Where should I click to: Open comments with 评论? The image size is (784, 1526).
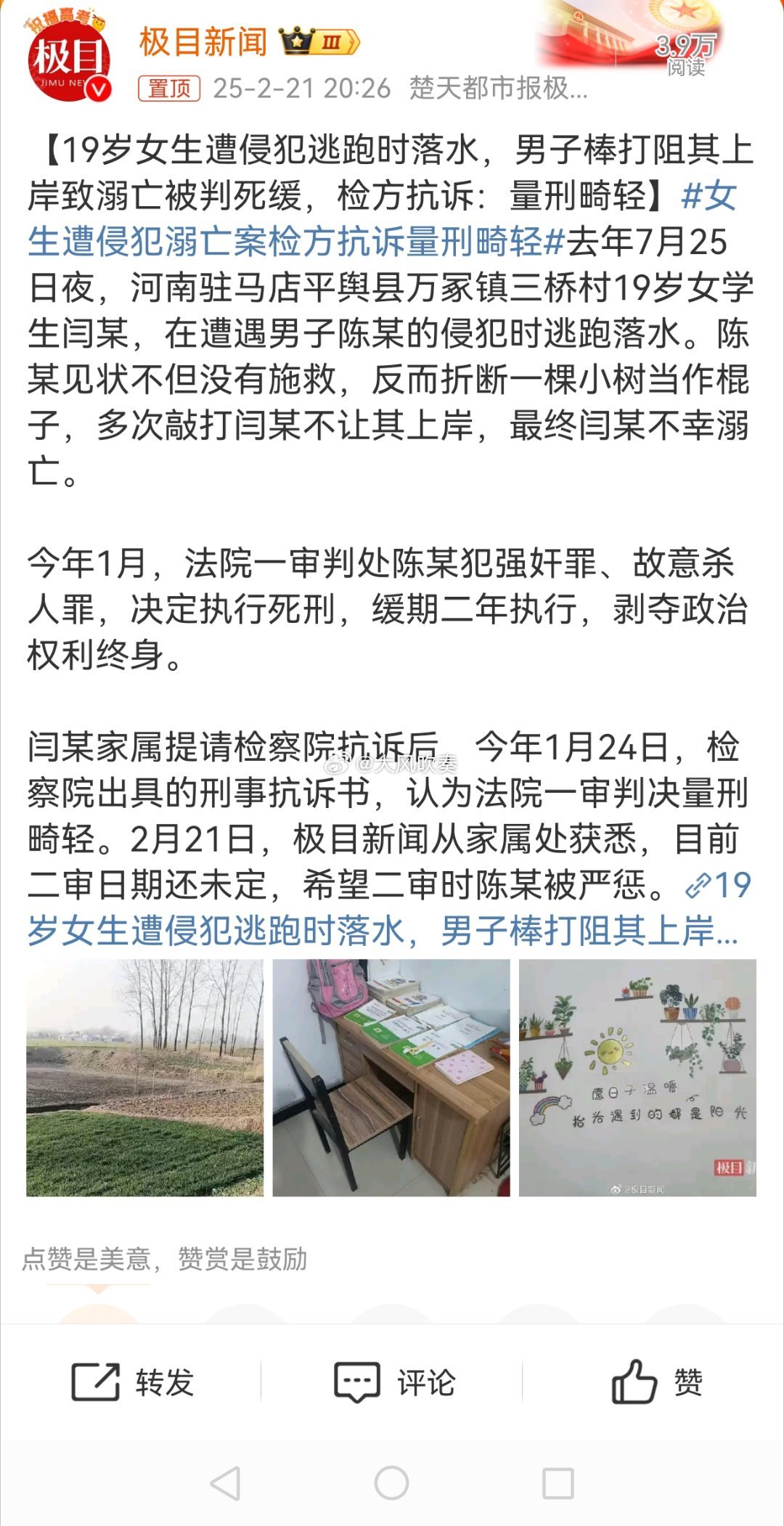(394, 1382)
